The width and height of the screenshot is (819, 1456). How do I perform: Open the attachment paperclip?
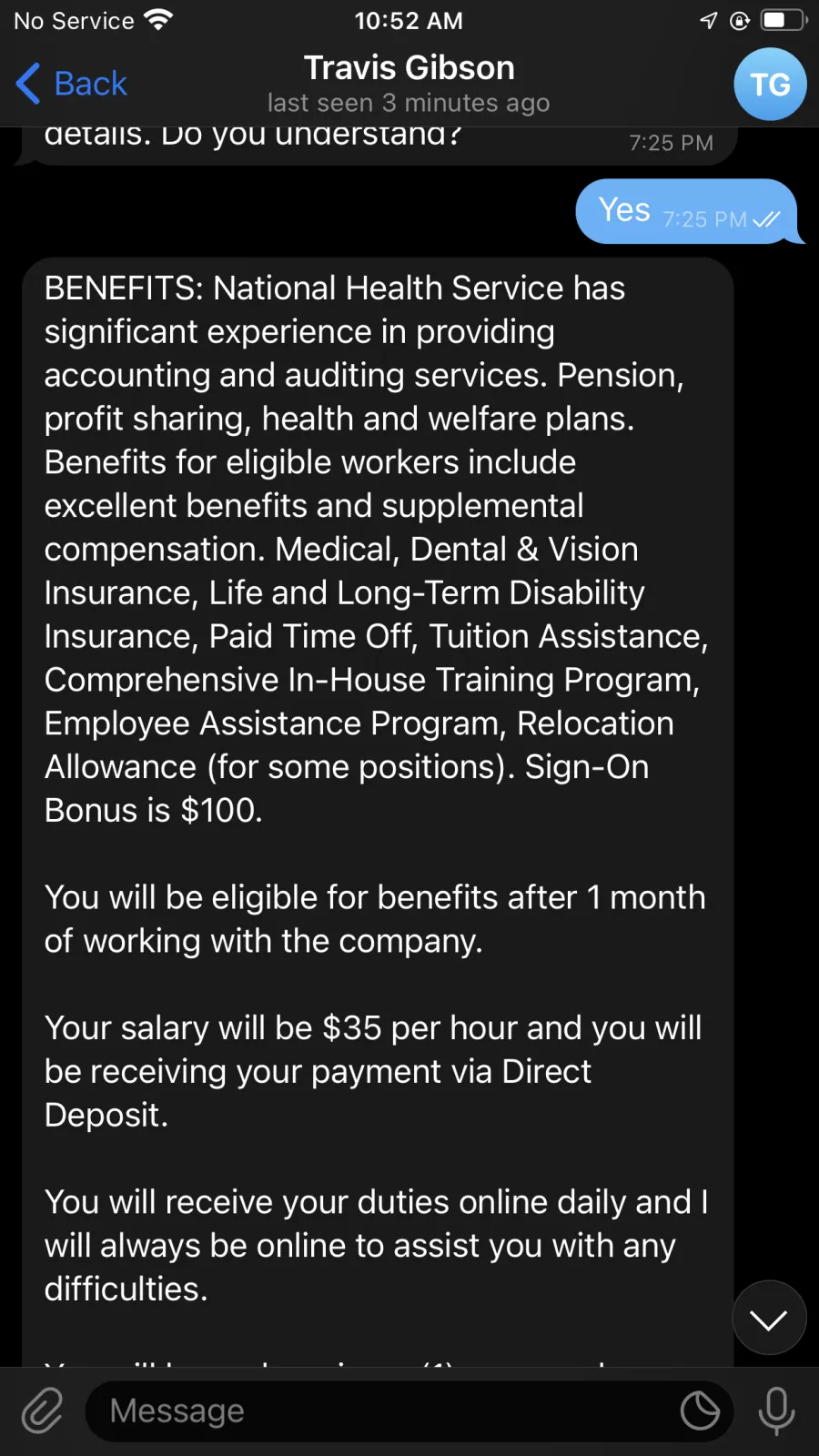(42, 1411)
